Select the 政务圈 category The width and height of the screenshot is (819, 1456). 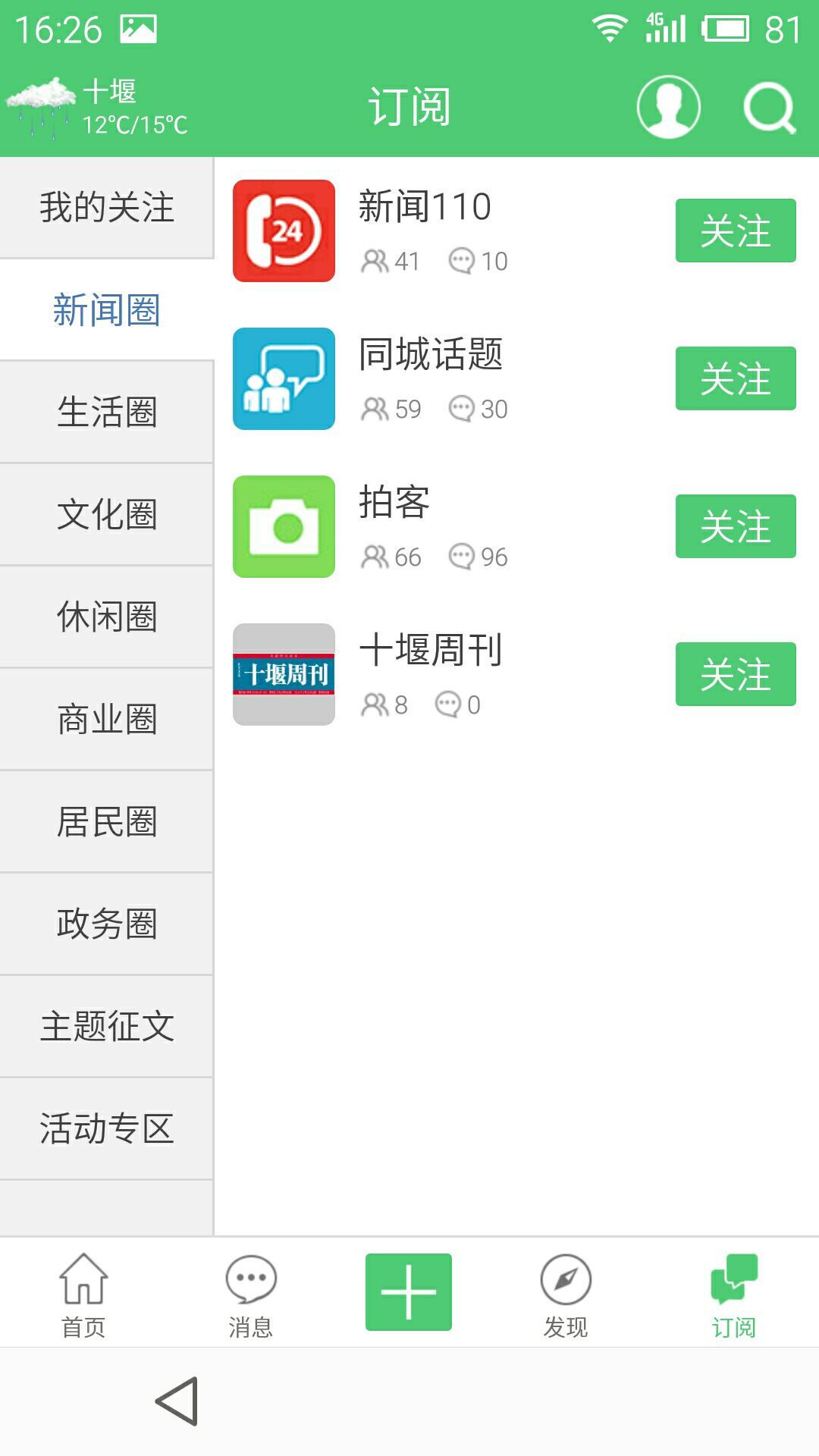coord(107,924)
